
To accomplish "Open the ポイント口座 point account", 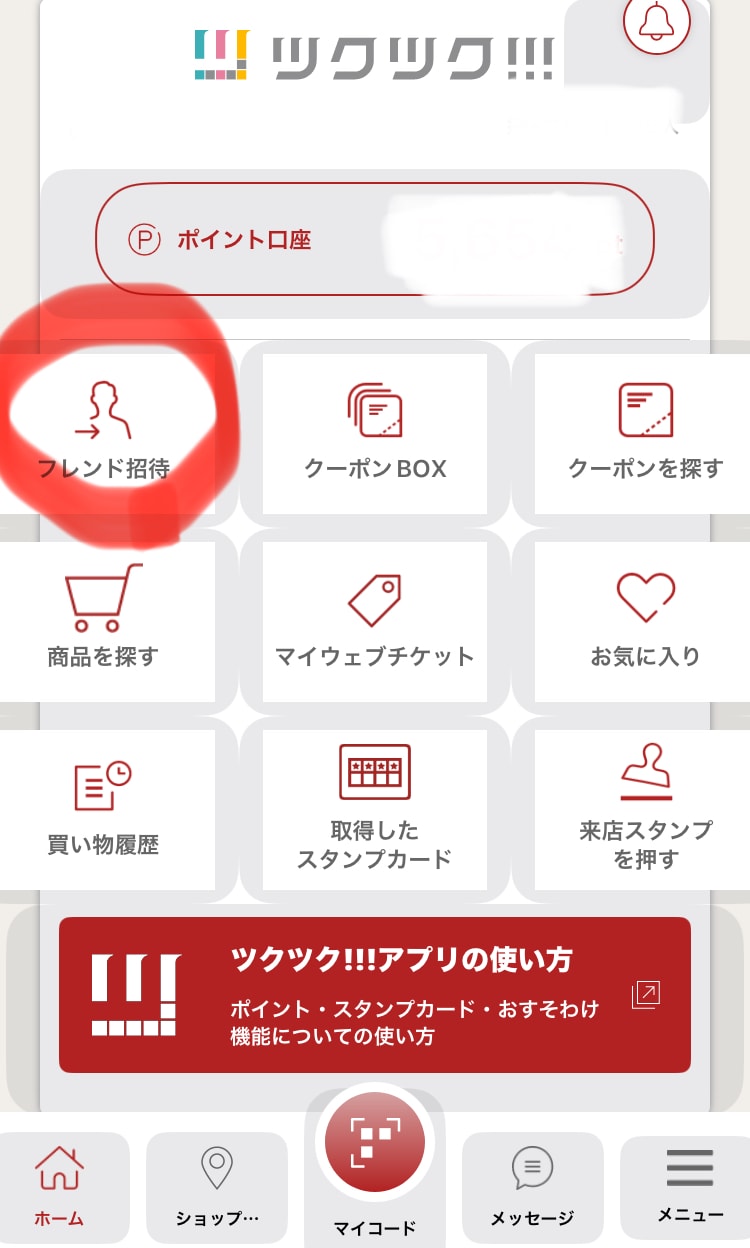I will pos(374,240).
